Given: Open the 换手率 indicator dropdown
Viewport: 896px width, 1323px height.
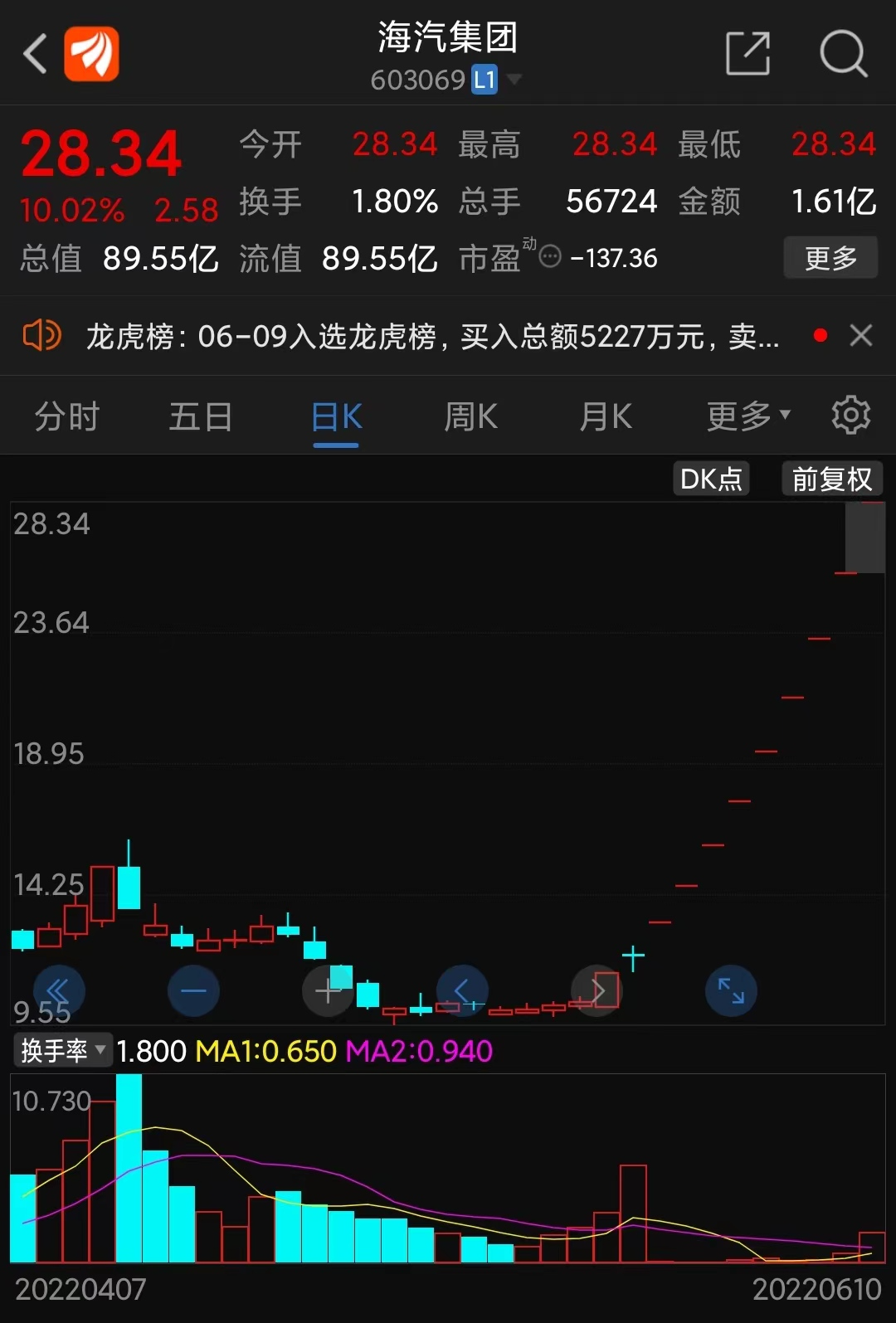Looking at the screenshot, I should click(x=63, y=1051).
